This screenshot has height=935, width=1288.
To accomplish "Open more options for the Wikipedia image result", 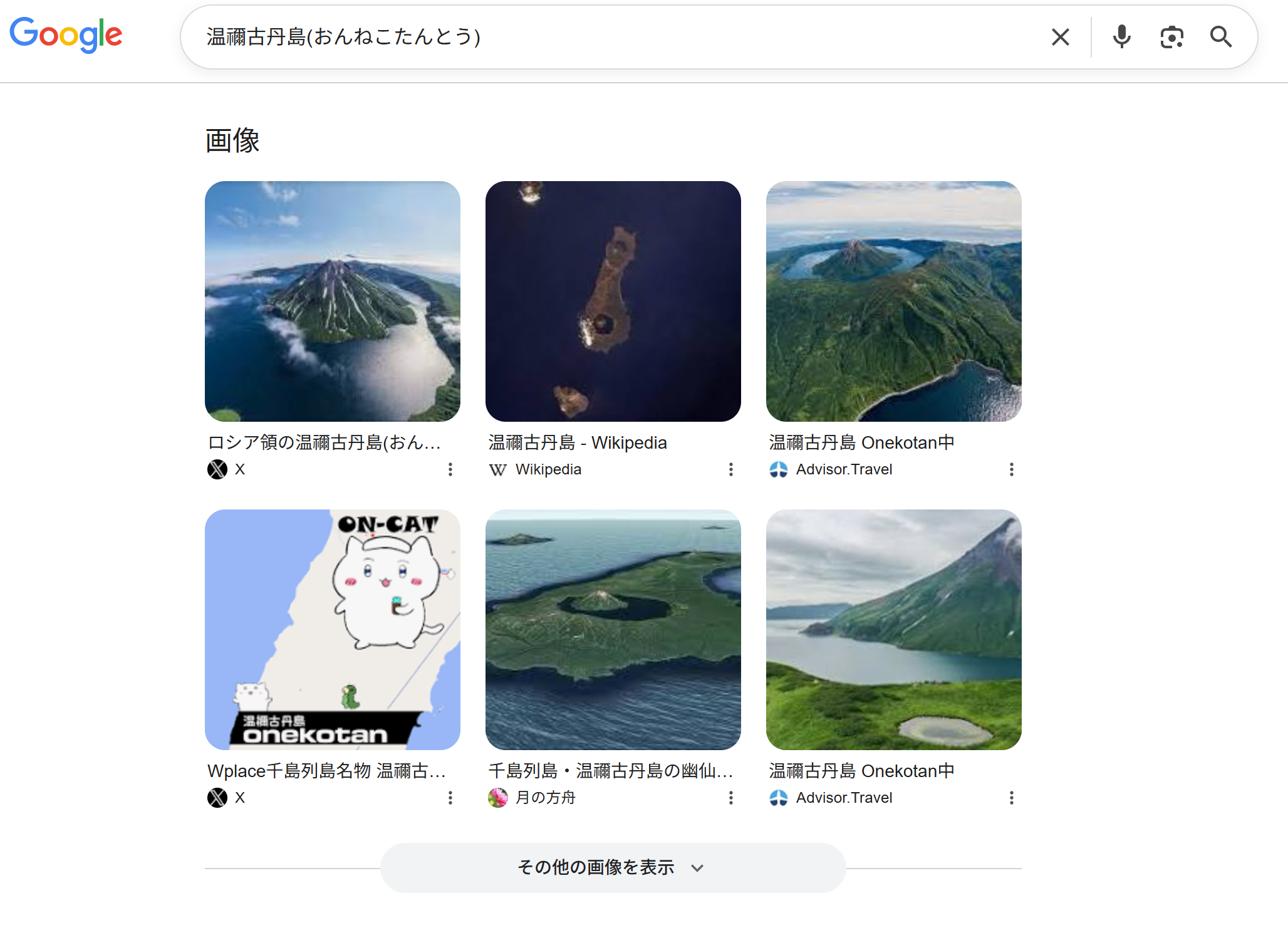I will click(730, 469).
